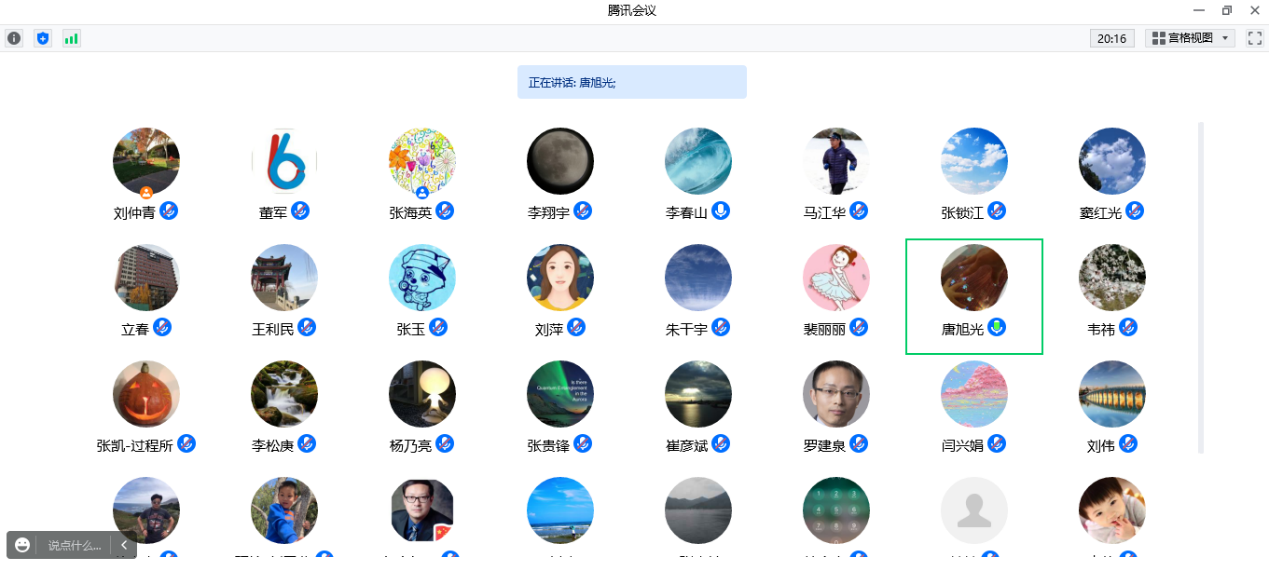Open the emoji picker in chat bar
1269x571 pixels.
[x=23, y=545]
